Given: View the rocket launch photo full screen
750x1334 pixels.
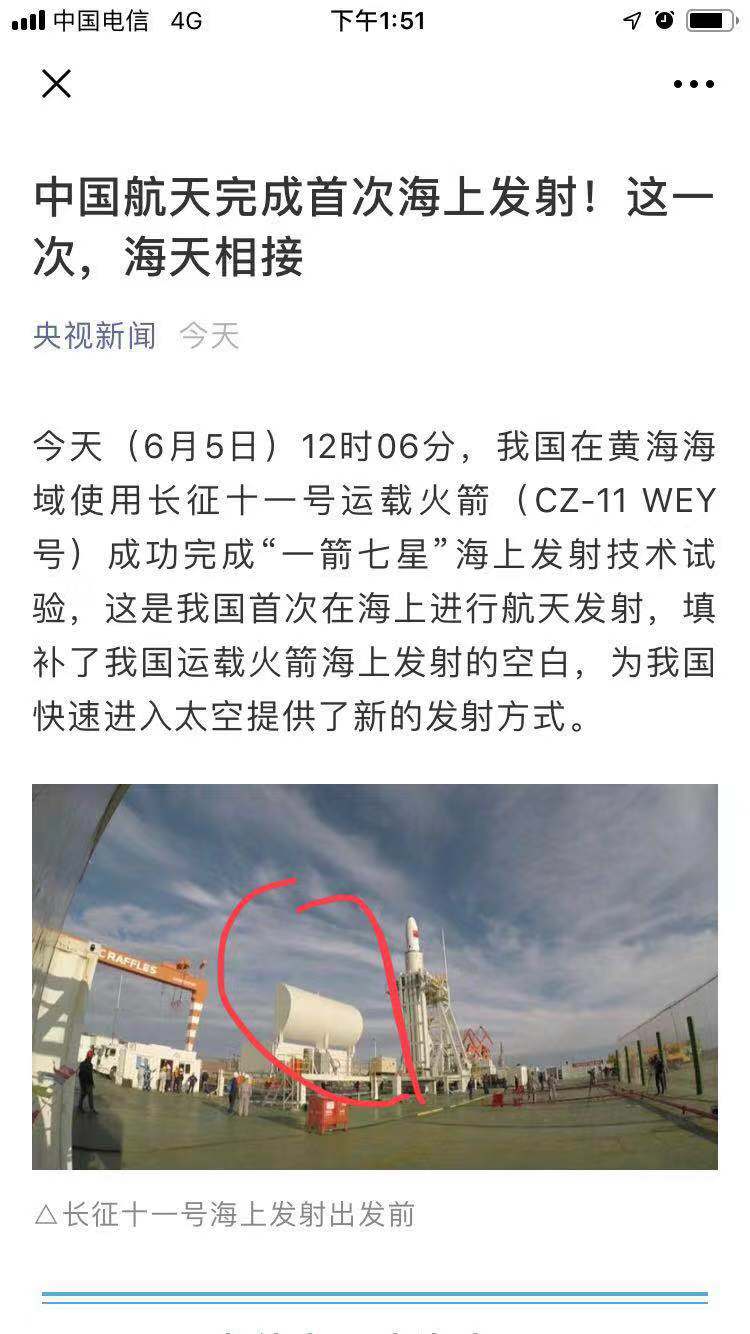Looking at the screenshot, I should 375,977.
